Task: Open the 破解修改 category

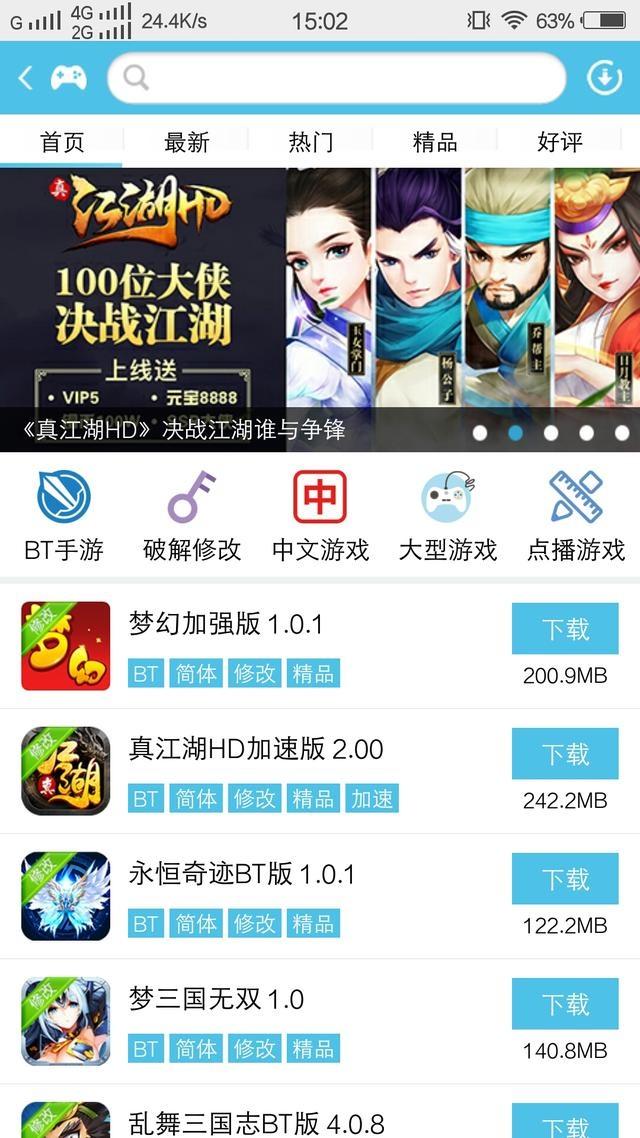Action: 192,517
